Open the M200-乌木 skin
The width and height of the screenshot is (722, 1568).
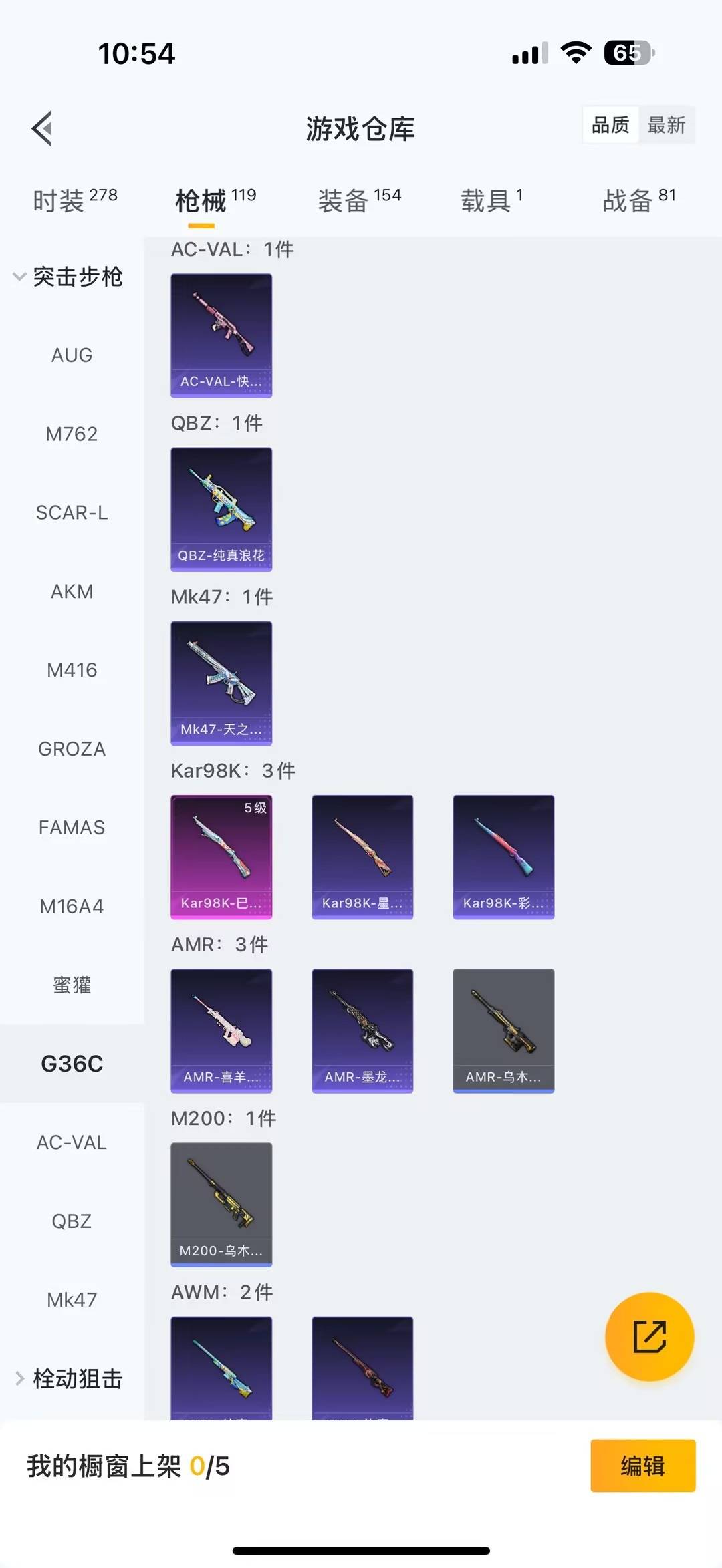tap(221, 1204)
